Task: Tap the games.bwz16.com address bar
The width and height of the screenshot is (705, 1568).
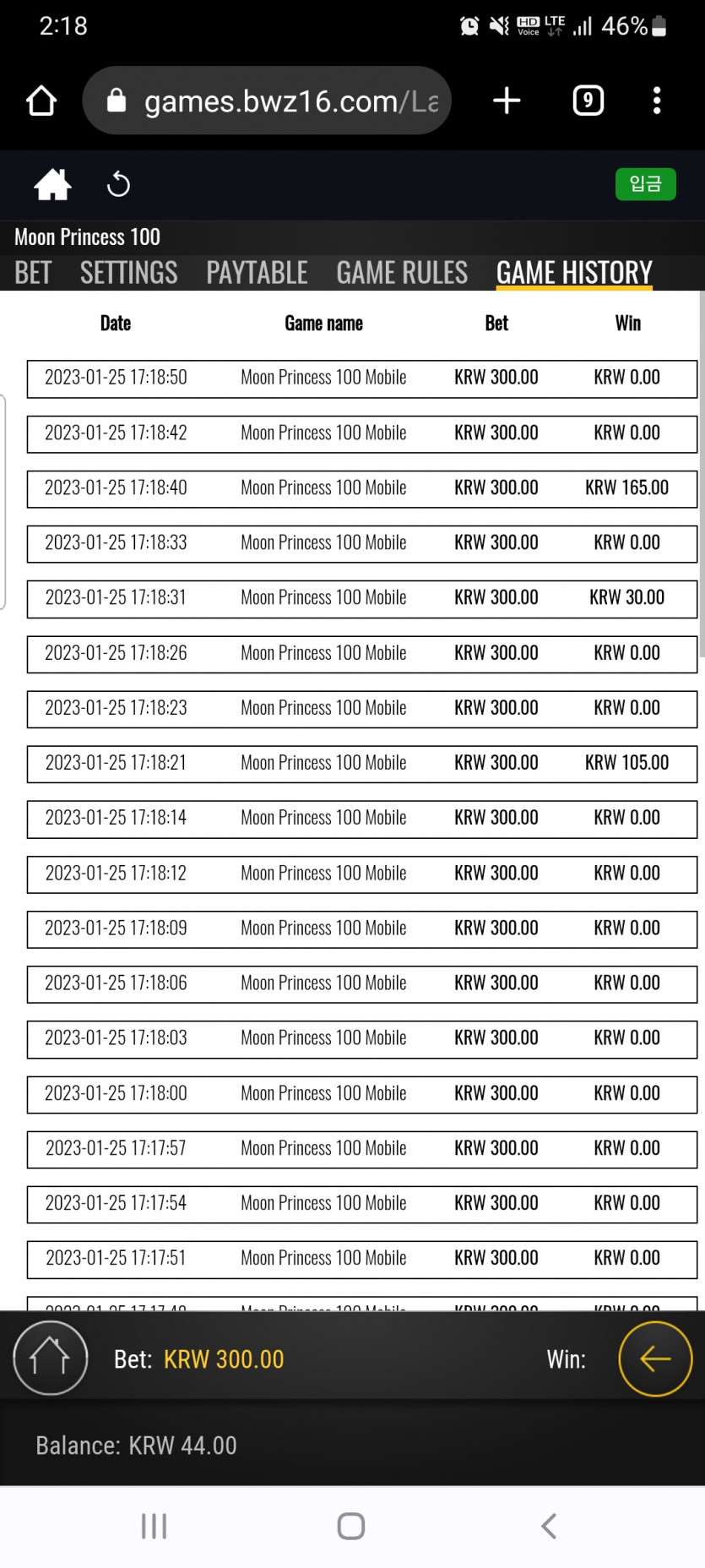Action: tap(267, 101)
